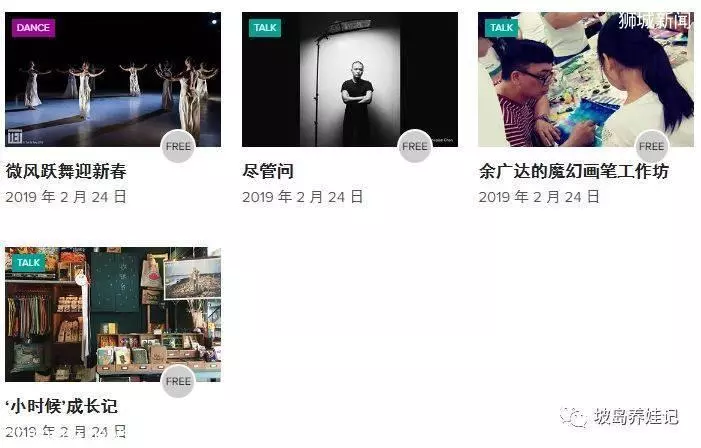Open the 微风跃舞迎新春 dance event card

pyautogui.click(x=112, y=82)
